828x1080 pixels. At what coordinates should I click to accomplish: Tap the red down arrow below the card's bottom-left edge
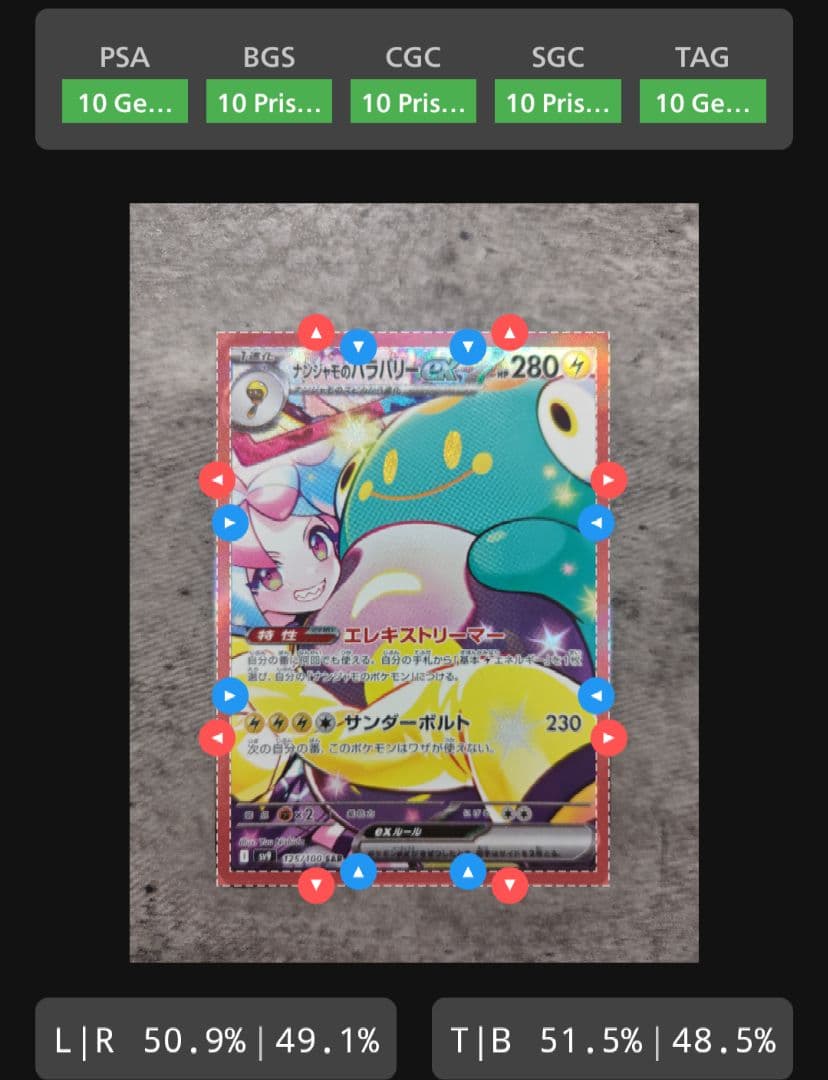[317, 885]
